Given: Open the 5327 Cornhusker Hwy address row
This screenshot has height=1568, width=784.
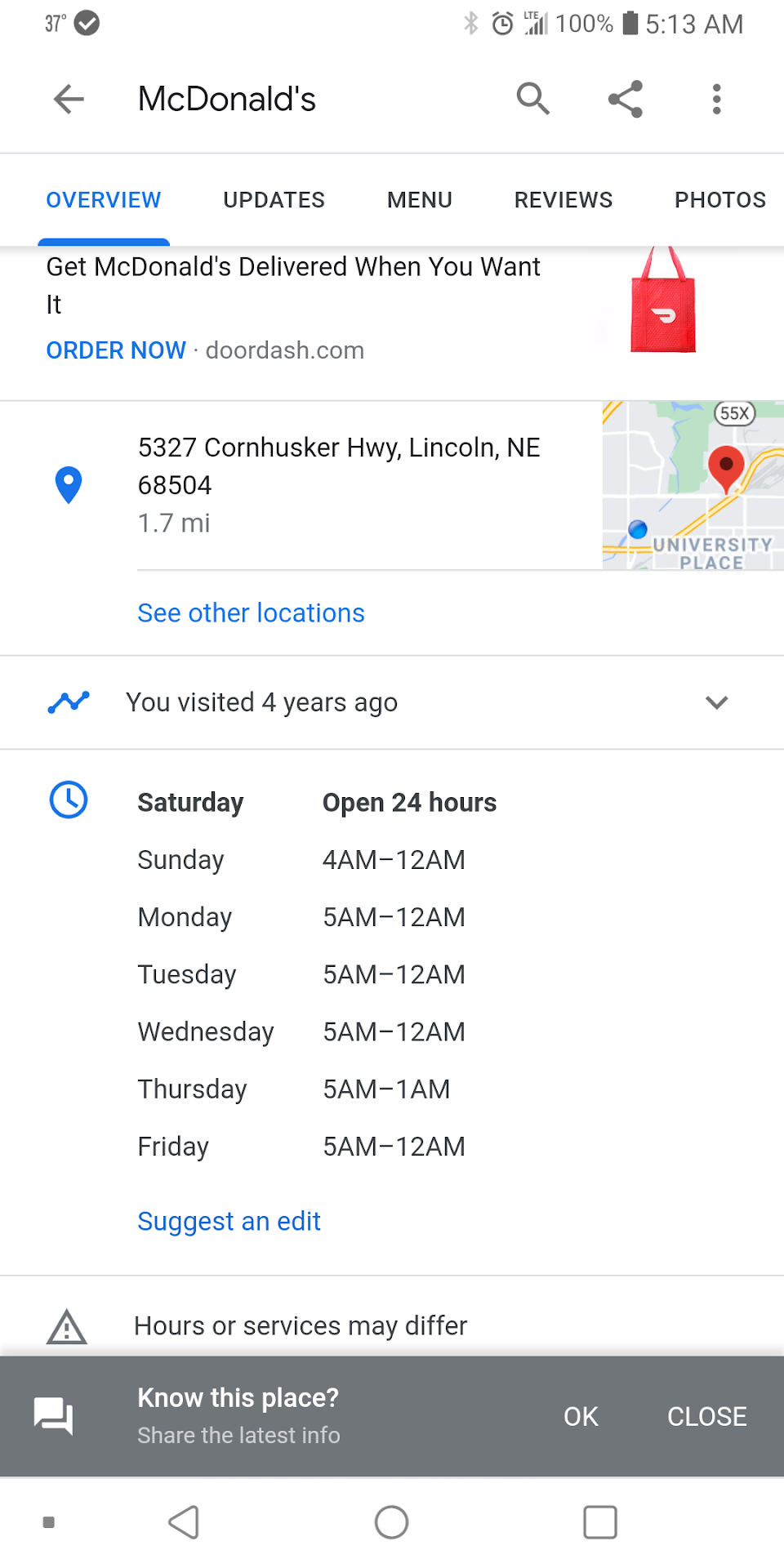Looking at the screenshot, I should 338,483.
